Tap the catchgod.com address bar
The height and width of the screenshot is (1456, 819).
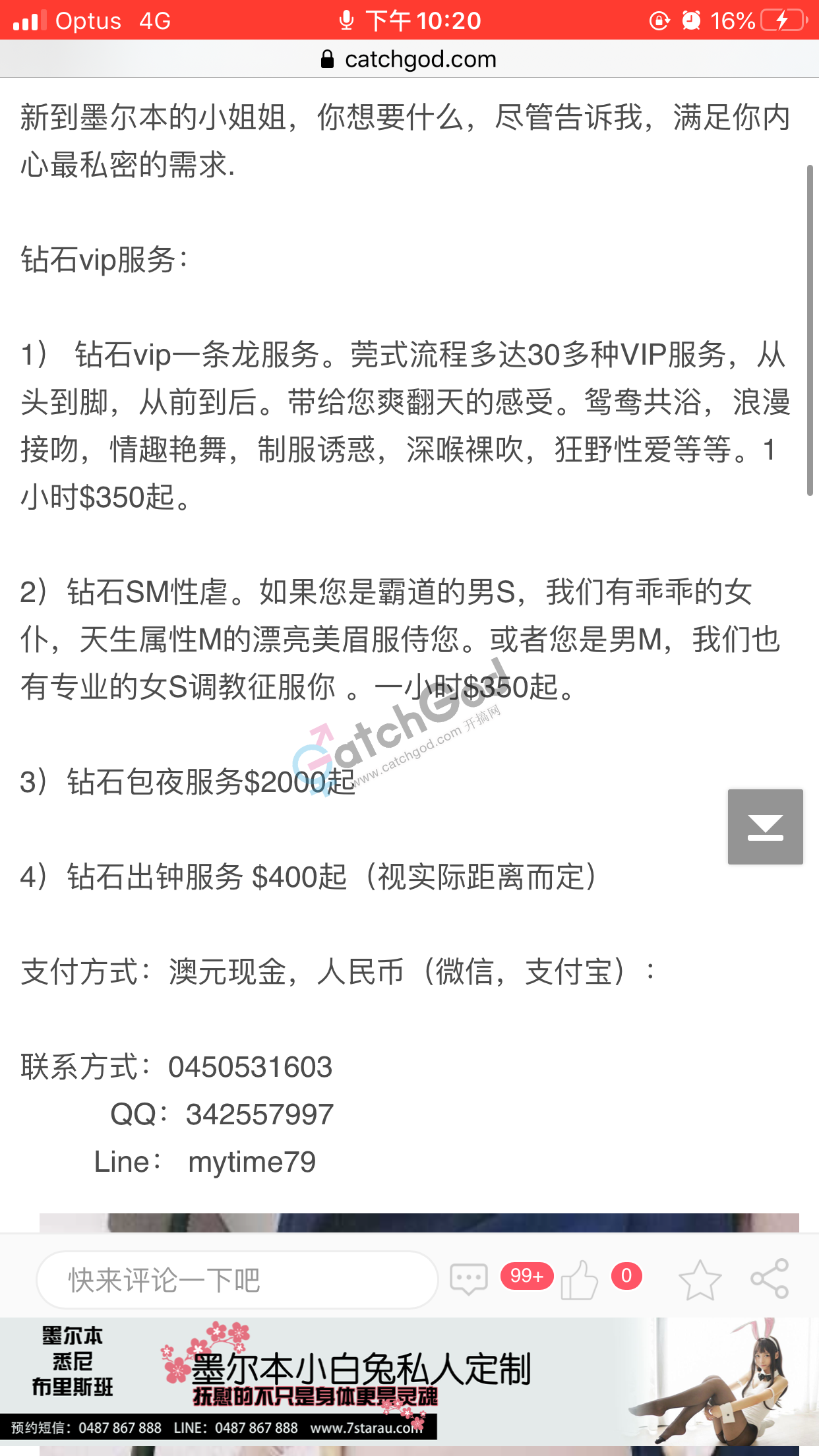point(409,59)
